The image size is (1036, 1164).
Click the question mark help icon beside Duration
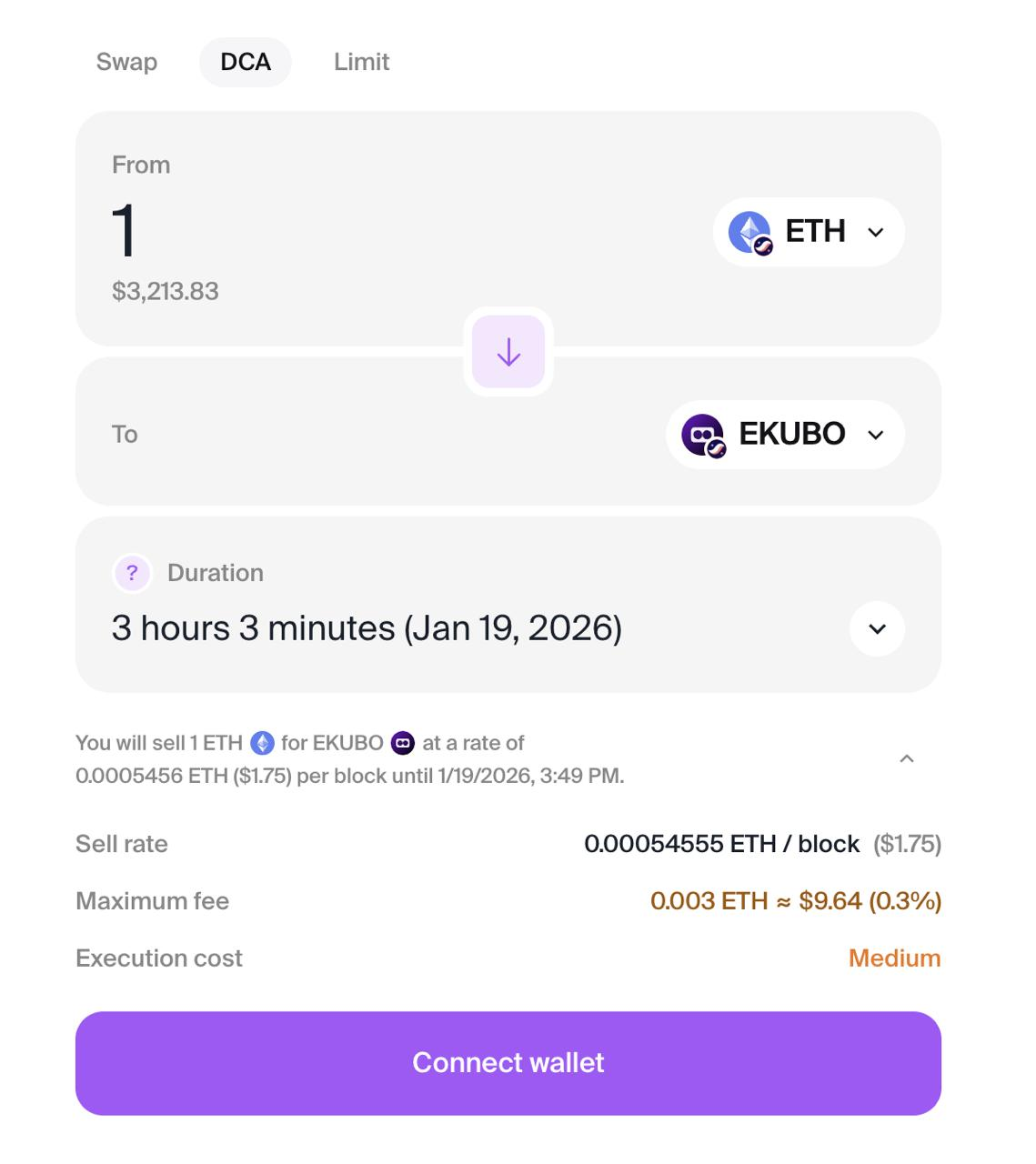(x=133, y=573)
